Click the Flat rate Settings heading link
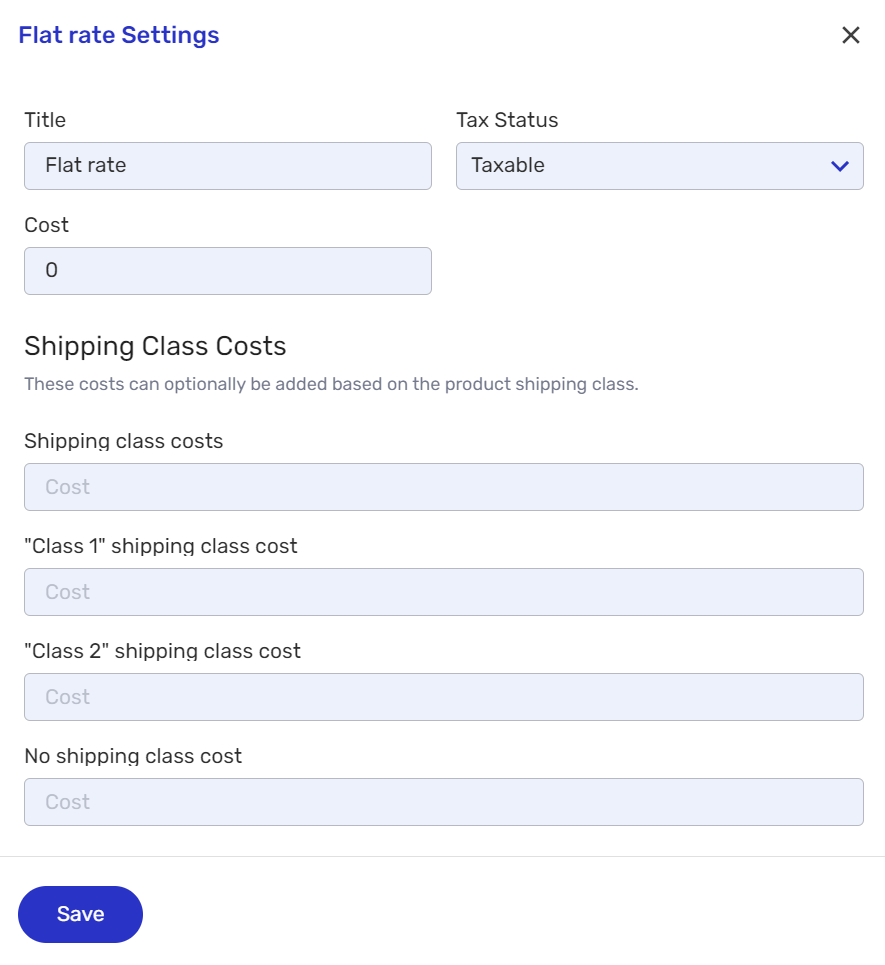 point(119,35)
